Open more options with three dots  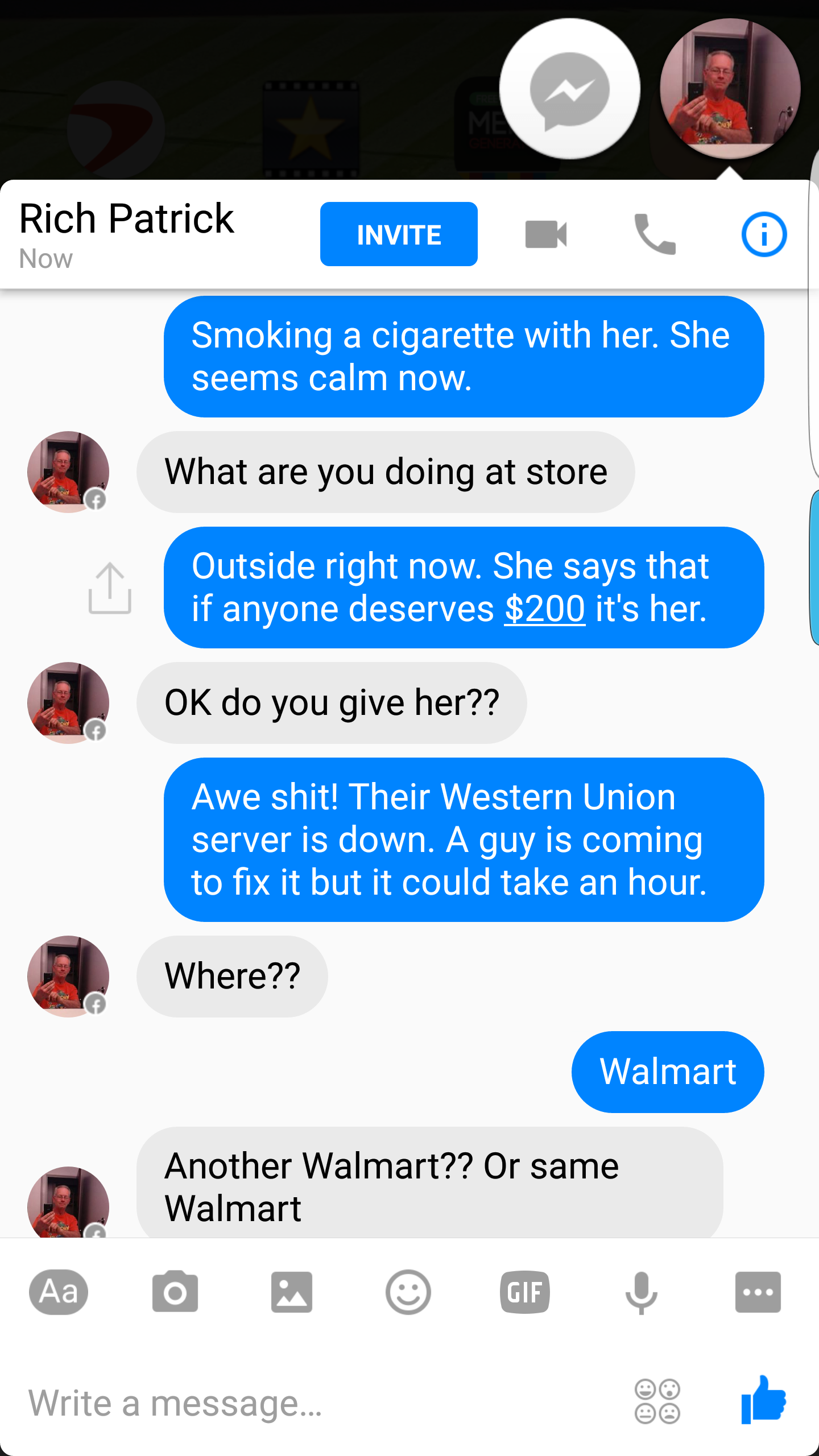point(758,1292)
